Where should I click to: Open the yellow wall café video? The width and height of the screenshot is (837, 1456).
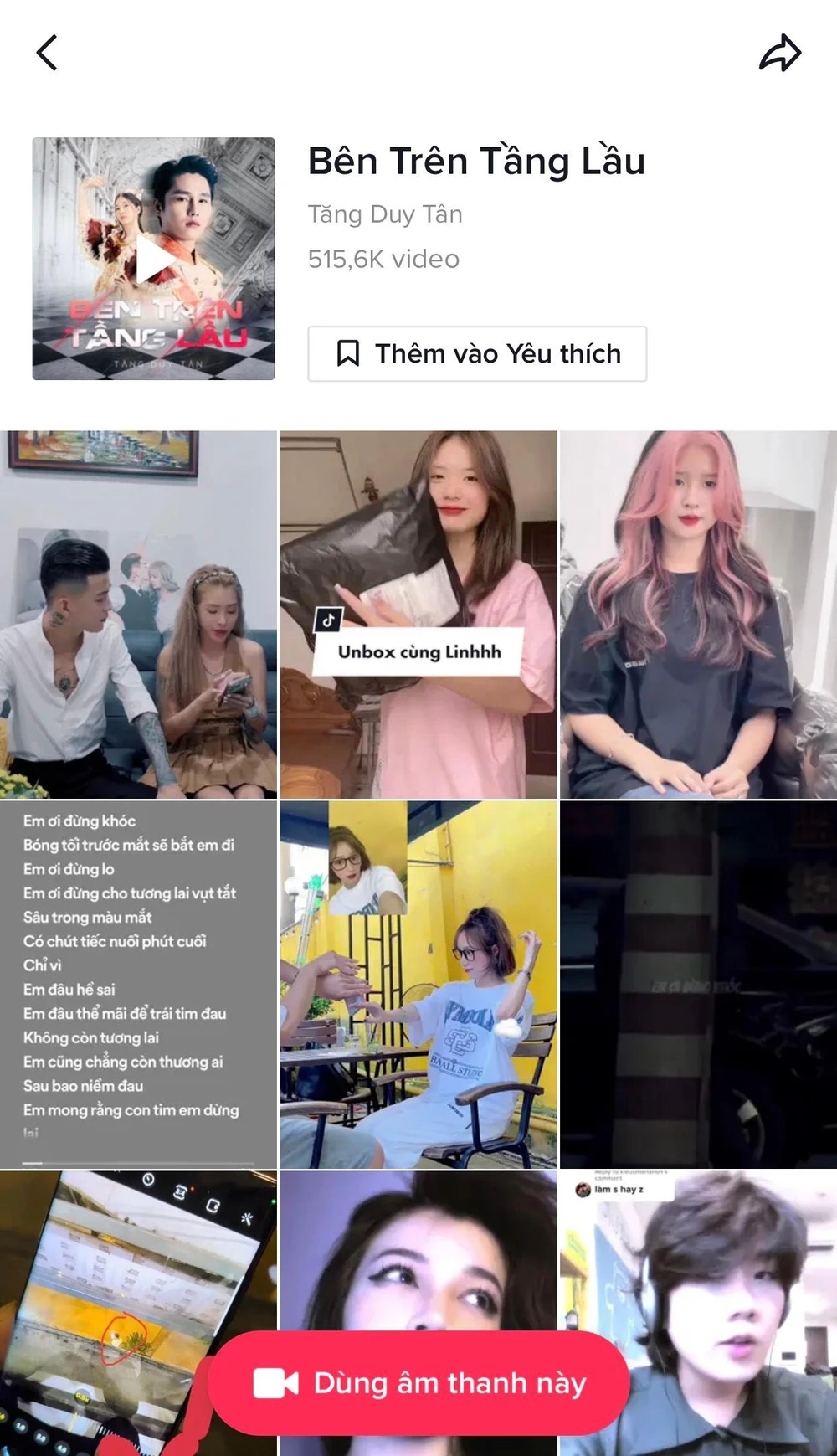tap(418, 984)
